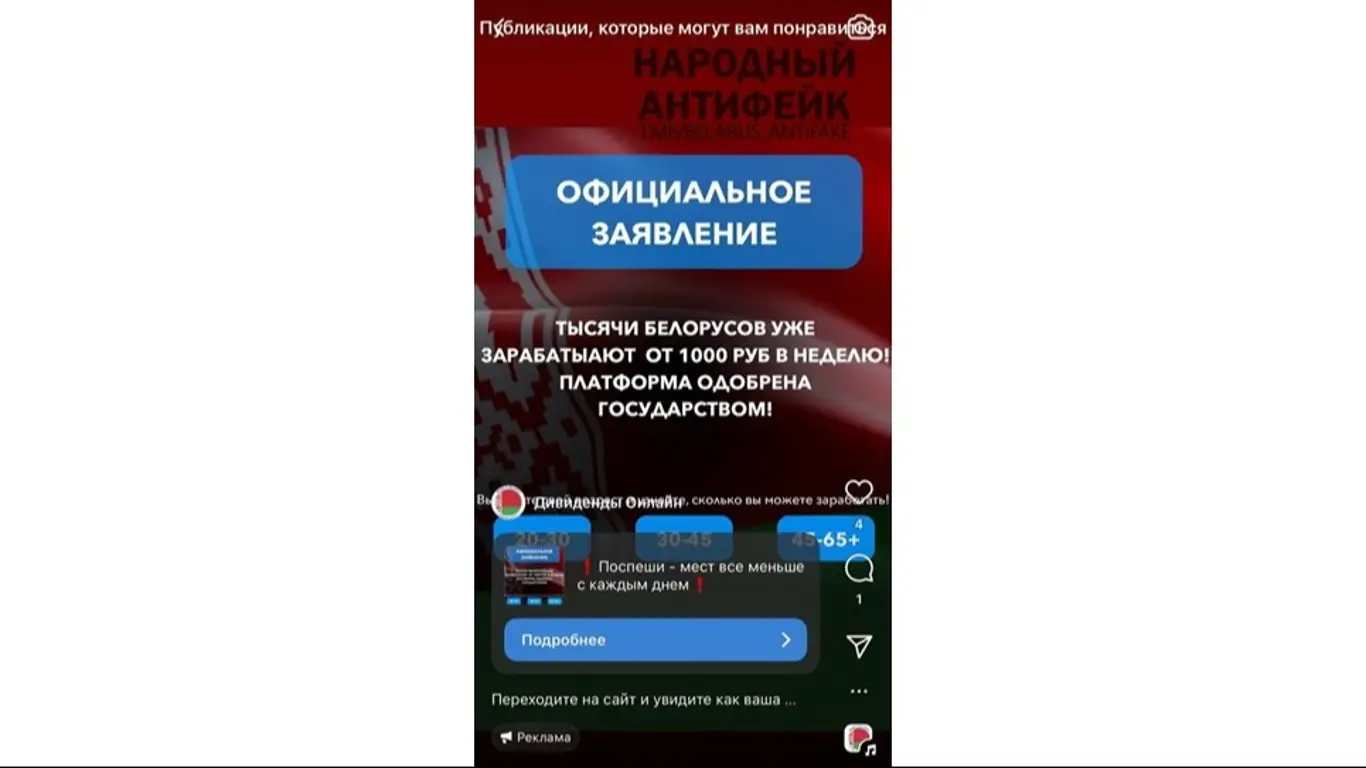This screenshot has width=1366, height=768.
Task: Open the three-dot more options menu
Action: pyautogui.click(x=859, y=691)
